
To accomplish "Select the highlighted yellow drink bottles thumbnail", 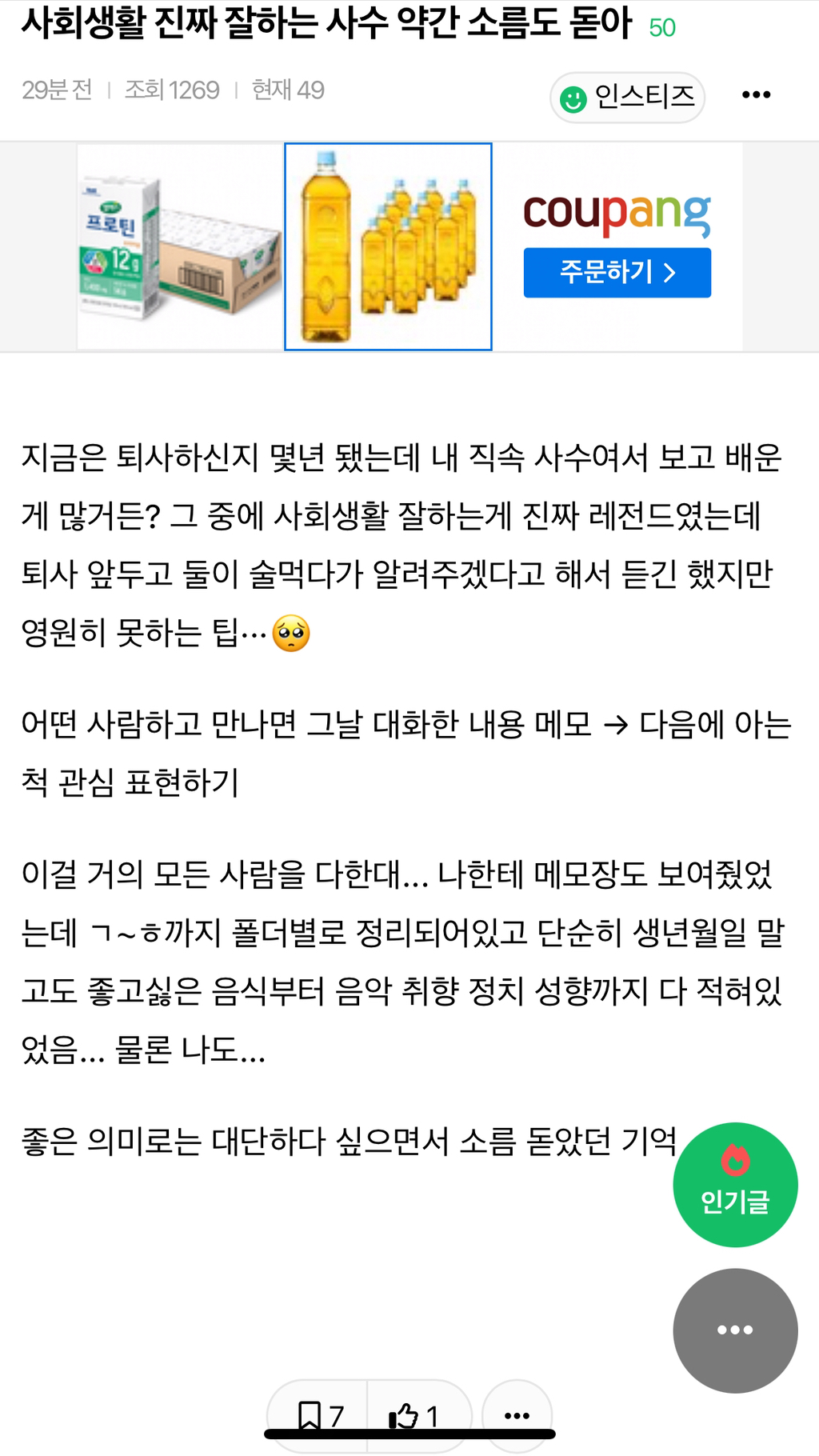I will click(387, 245).
